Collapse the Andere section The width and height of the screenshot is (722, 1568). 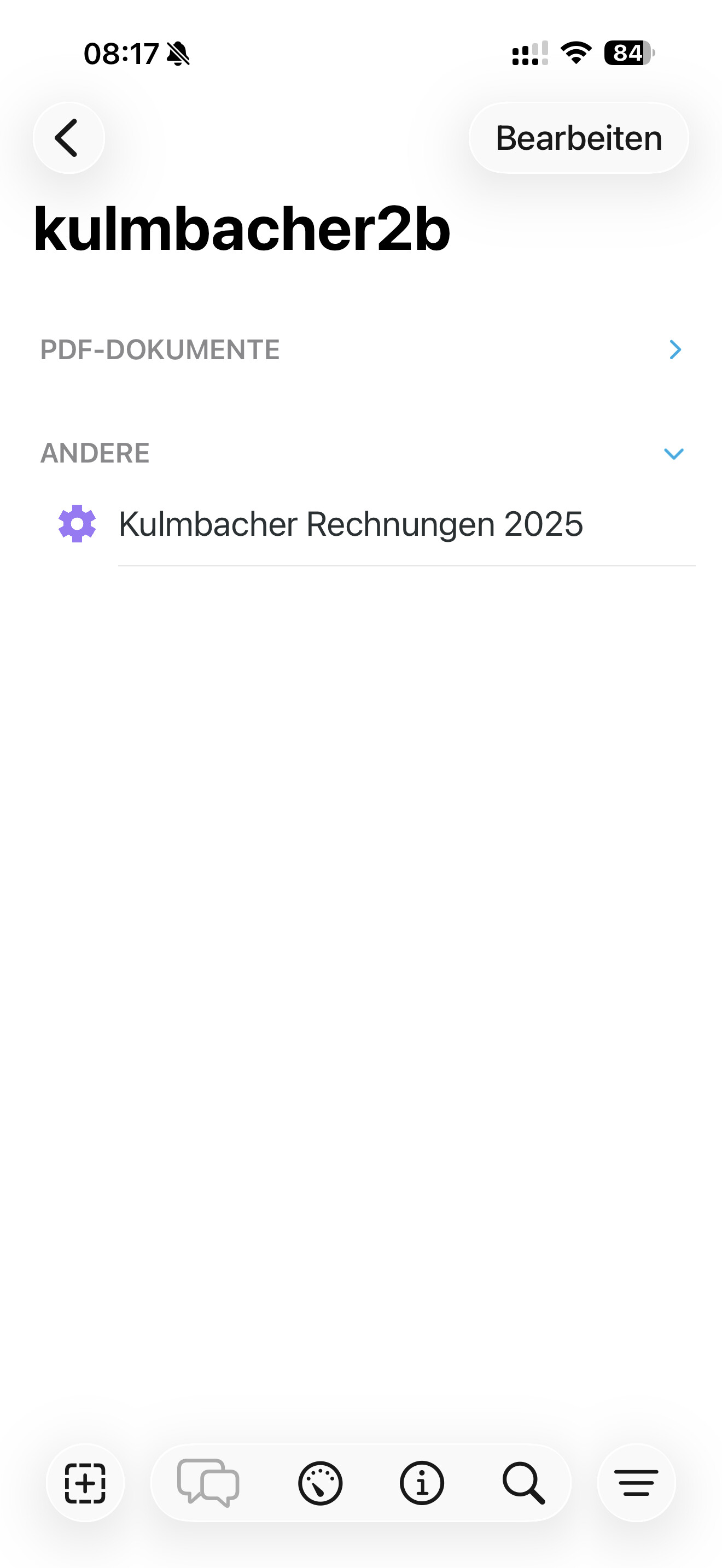pos(673,453)
